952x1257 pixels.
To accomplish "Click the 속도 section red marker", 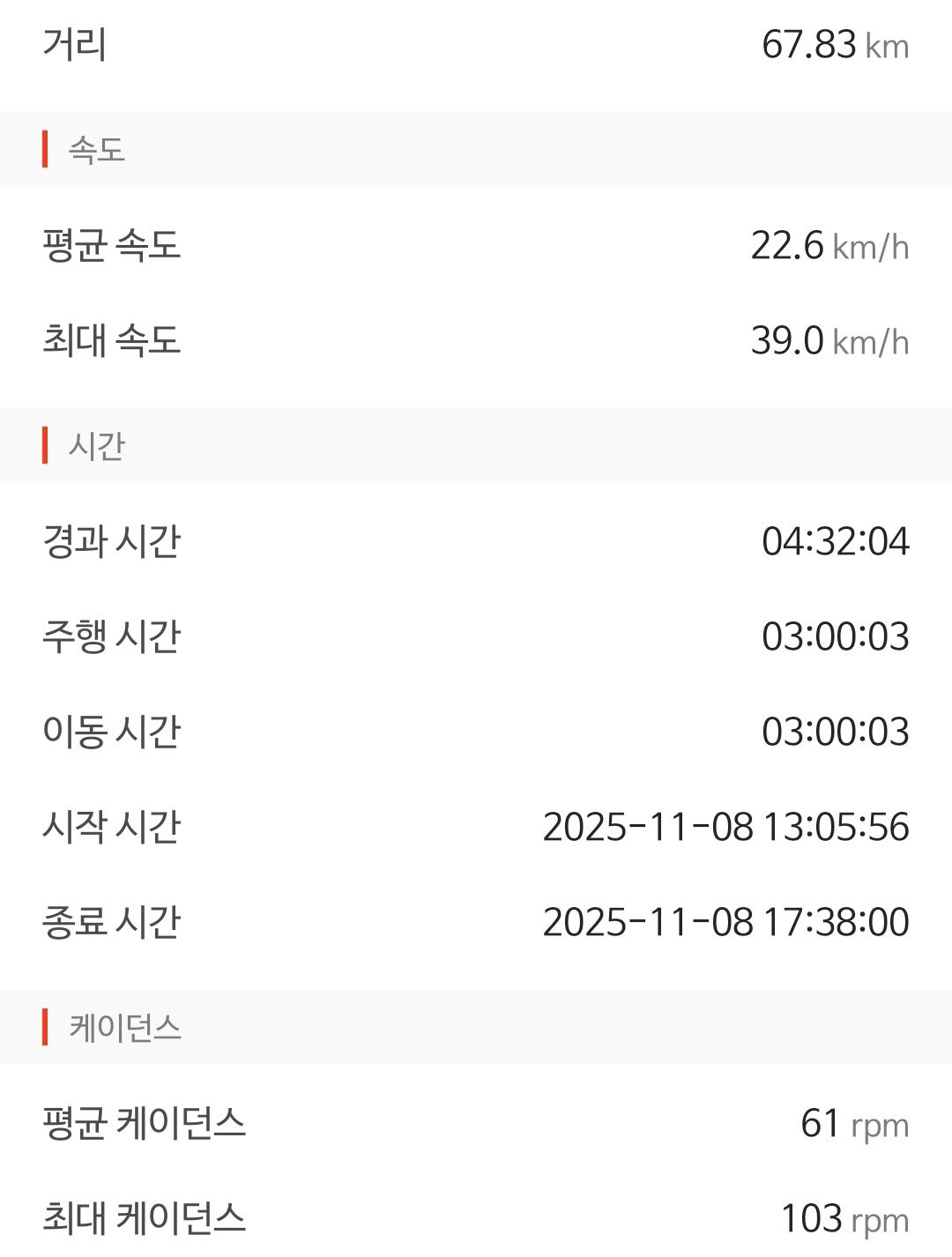I will 43,150.
